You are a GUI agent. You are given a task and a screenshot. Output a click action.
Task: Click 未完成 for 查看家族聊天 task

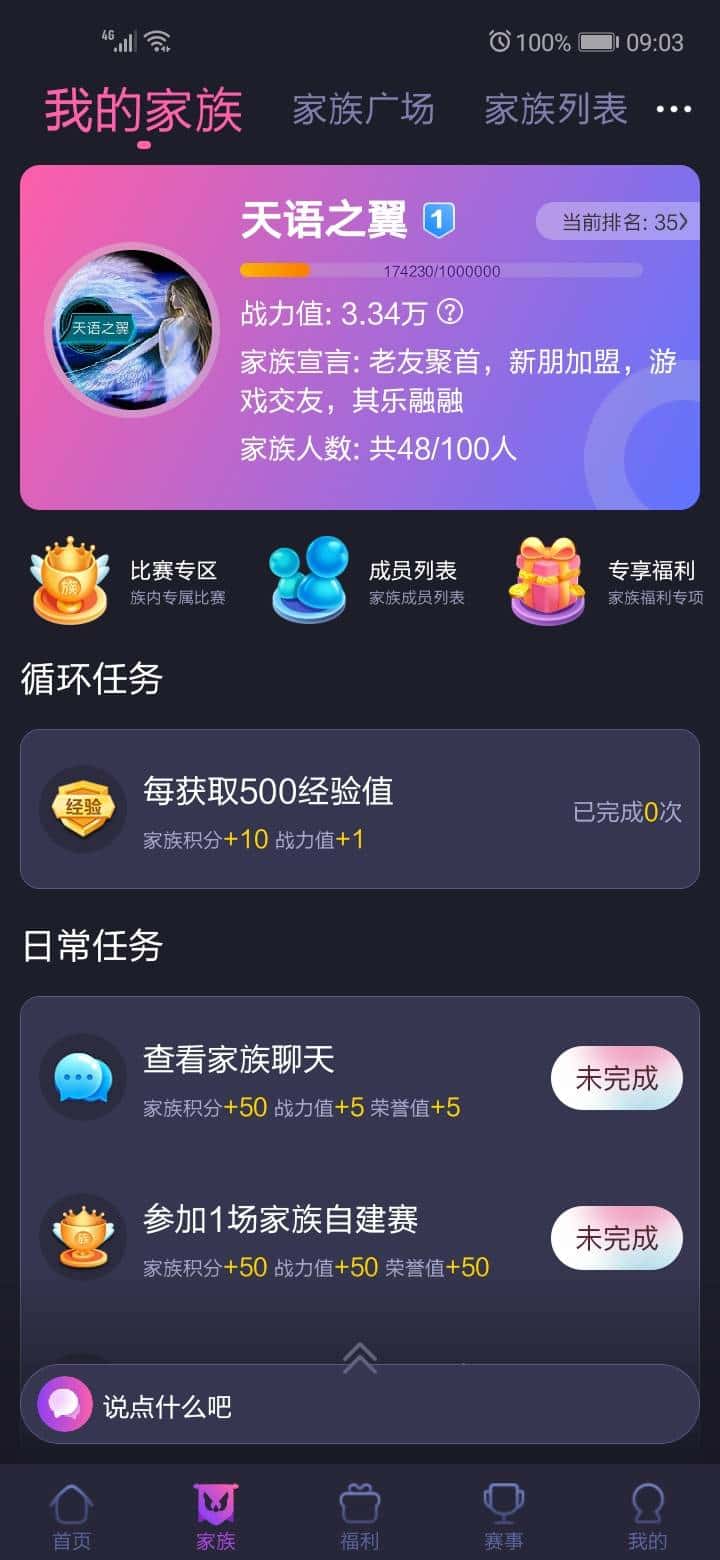coord(616,1078)
